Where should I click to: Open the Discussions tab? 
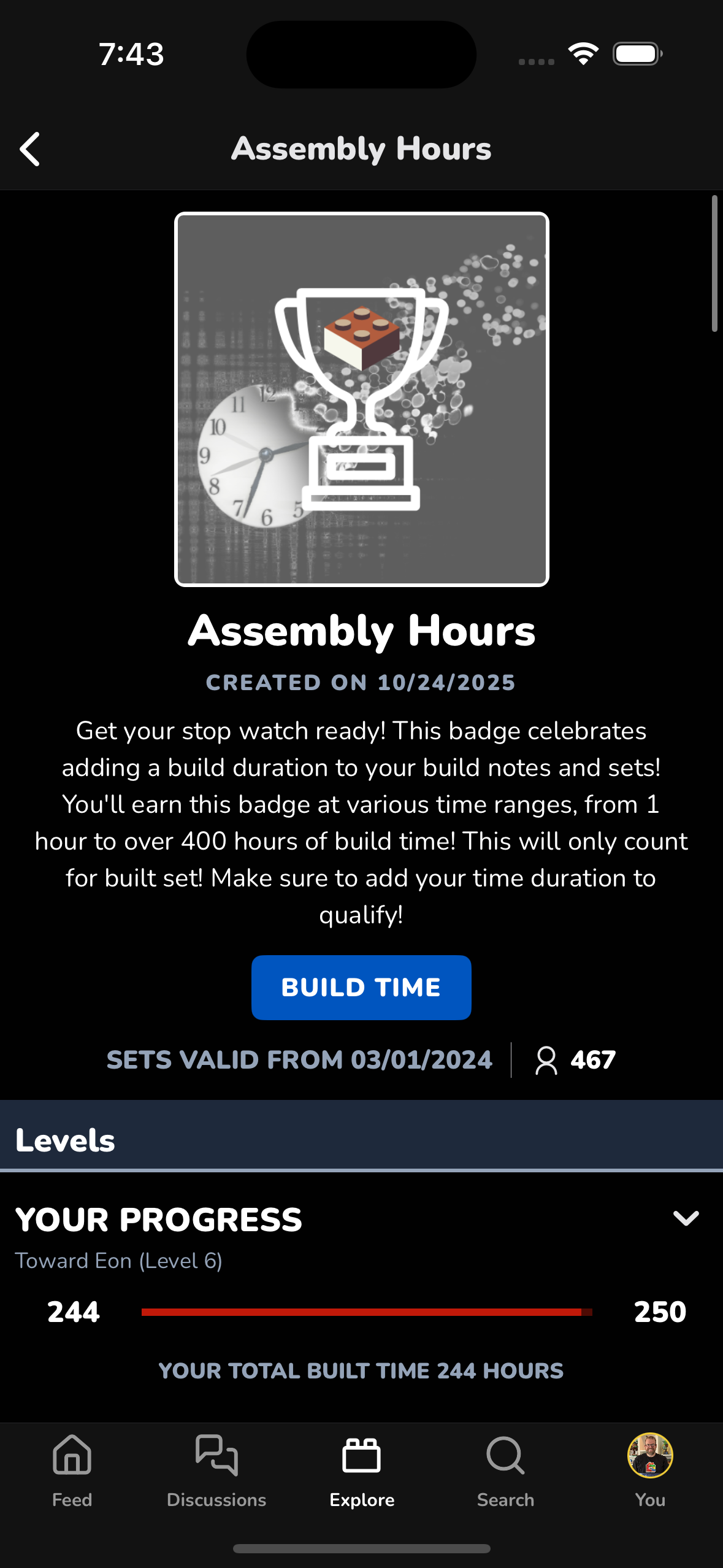pos(216,1470)
